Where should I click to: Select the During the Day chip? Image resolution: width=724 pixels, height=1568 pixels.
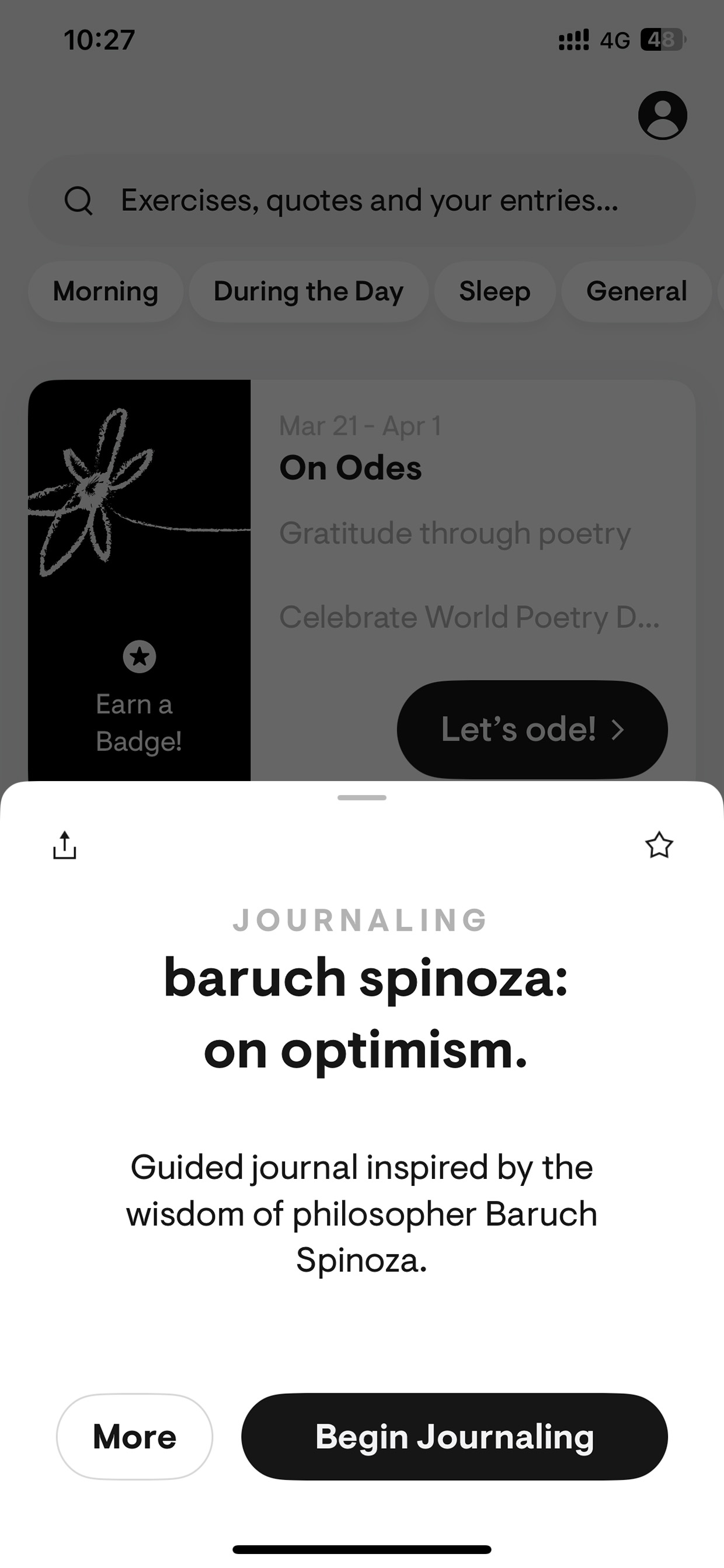(308, 292)
